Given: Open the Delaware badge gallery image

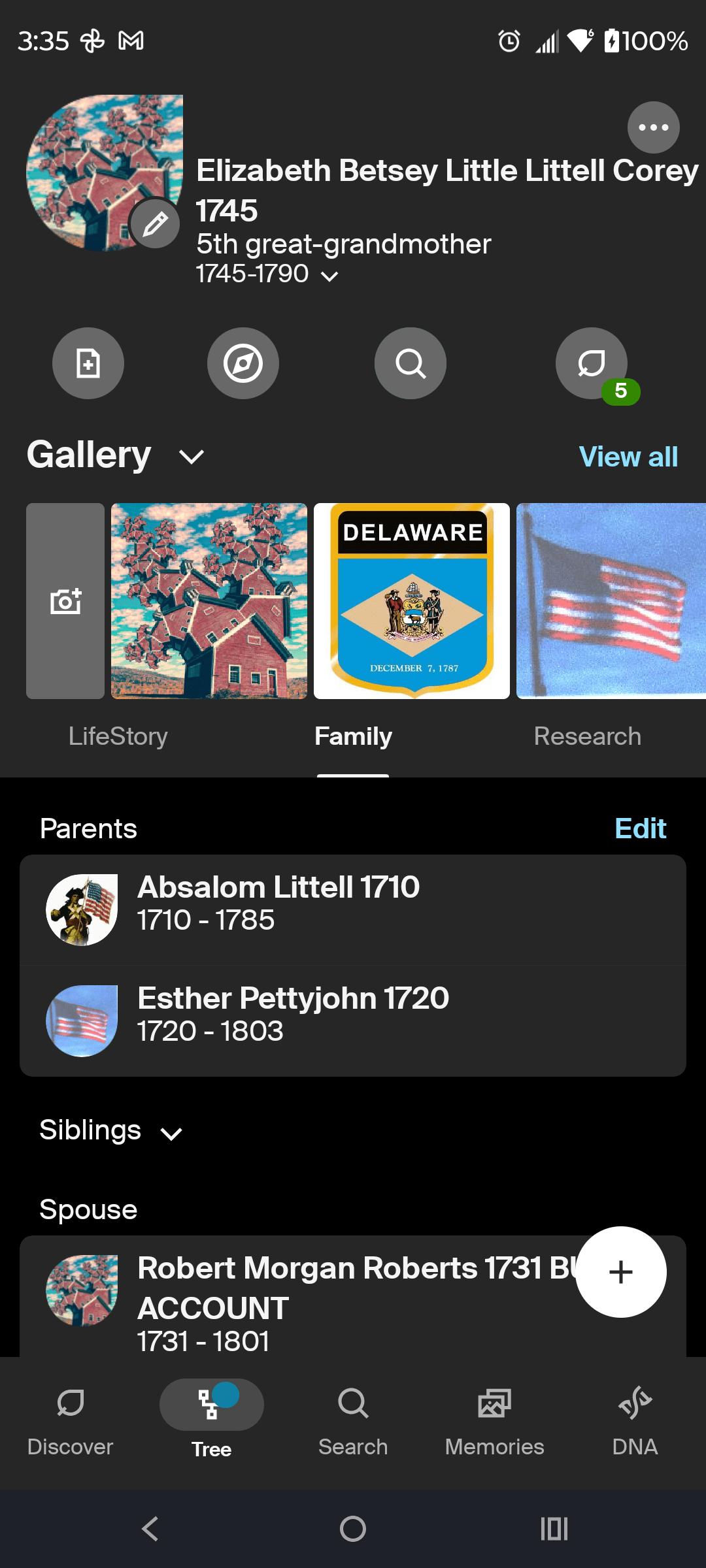Looking at the screenshot, I should tap(412, 601).
